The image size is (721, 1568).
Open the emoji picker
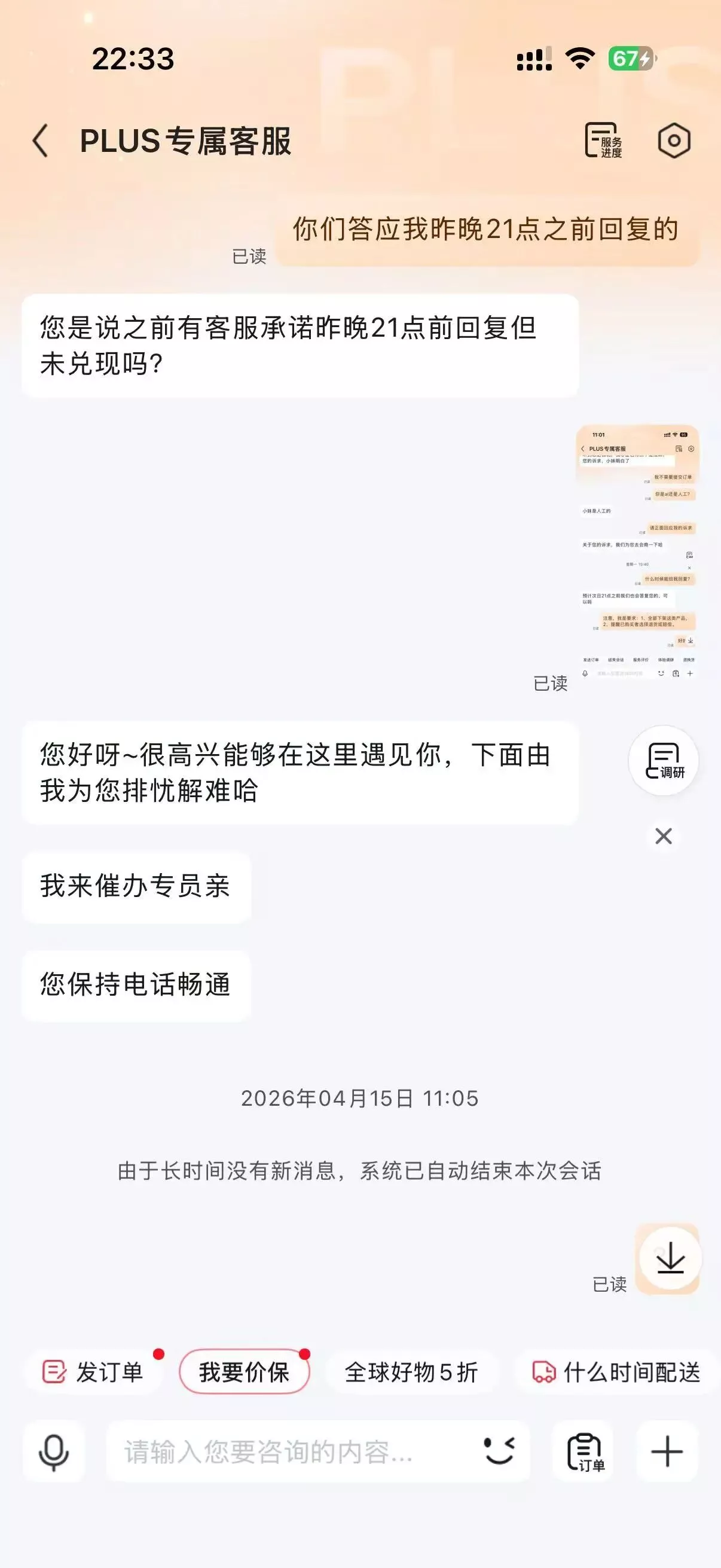499,1451
